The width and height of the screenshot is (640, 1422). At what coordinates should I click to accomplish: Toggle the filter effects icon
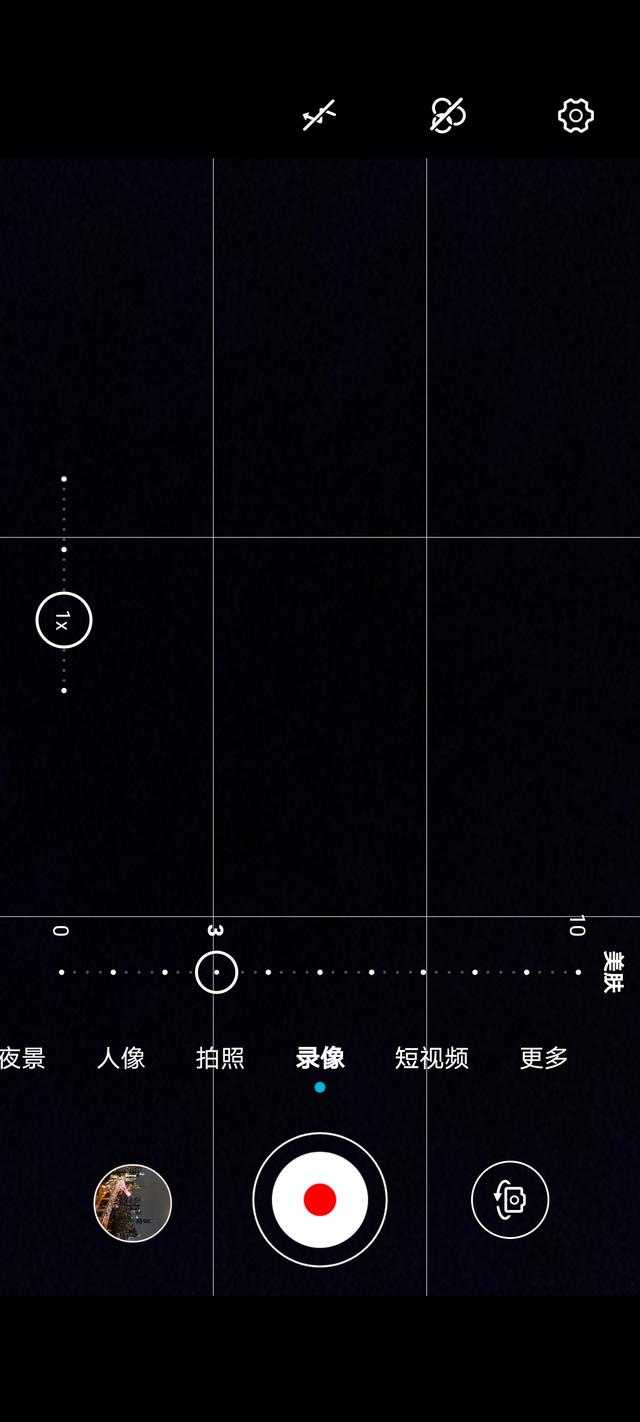448,116
